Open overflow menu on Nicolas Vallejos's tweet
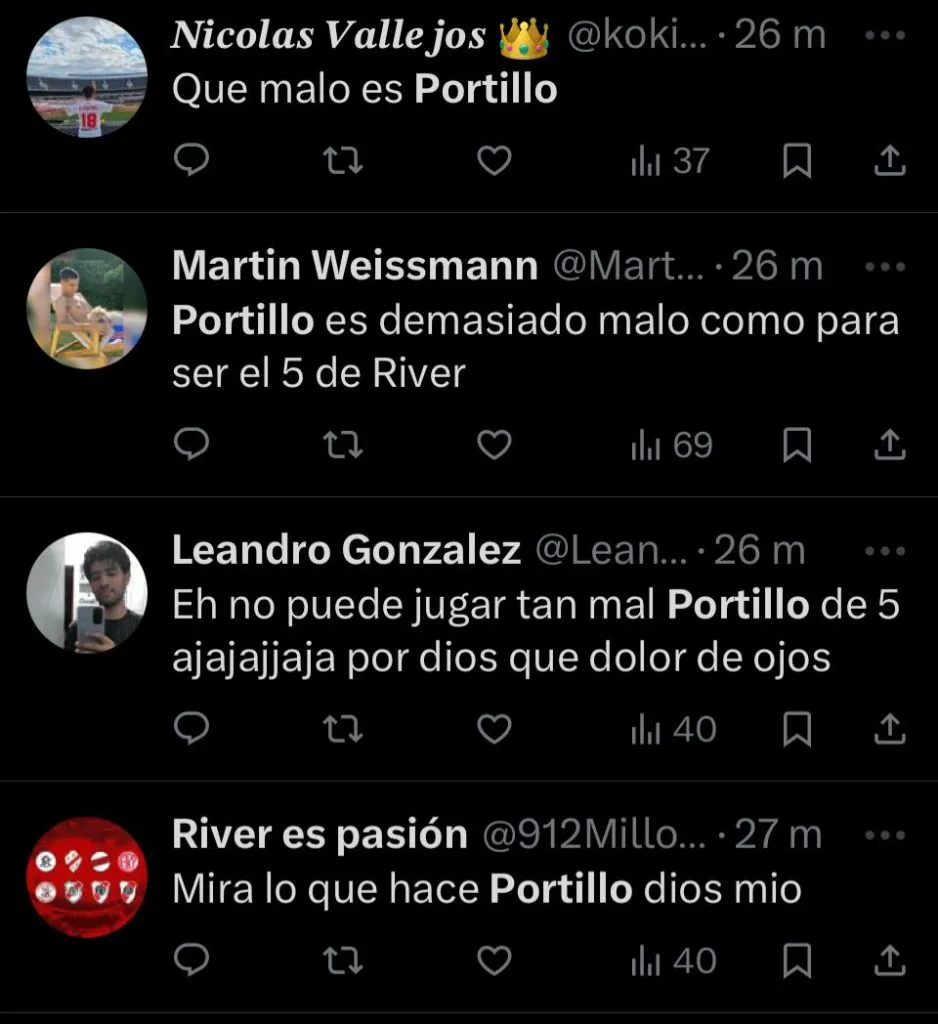Screen dimensions: 938x1024 (884, 37)
